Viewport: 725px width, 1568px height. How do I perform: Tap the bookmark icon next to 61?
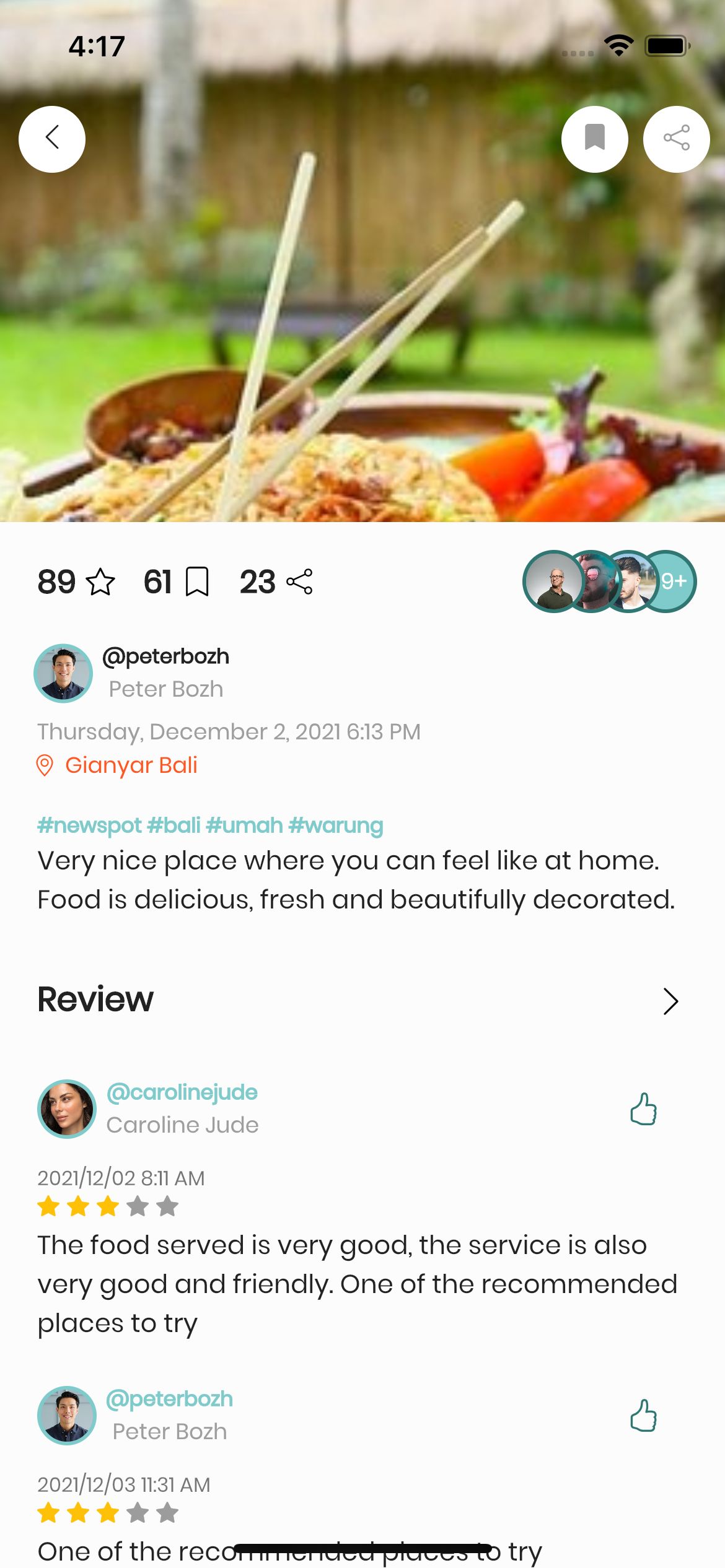(x=197, y=582)
